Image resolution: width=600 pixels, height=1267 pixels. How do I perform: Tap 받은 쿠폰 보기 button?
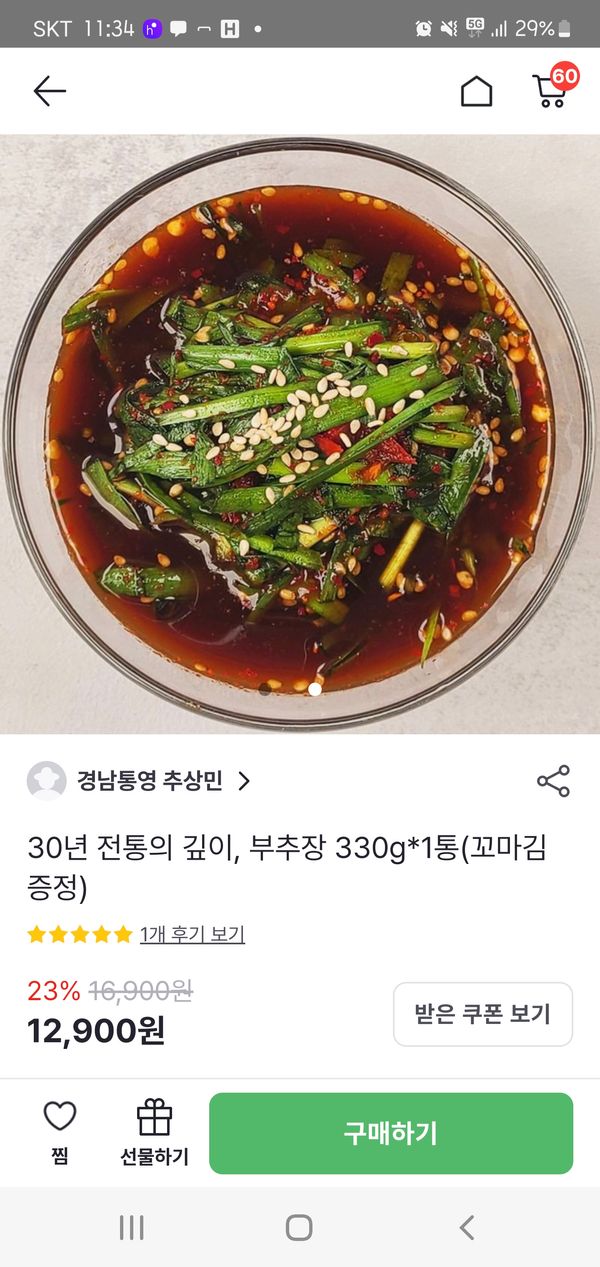[482, 1014]
